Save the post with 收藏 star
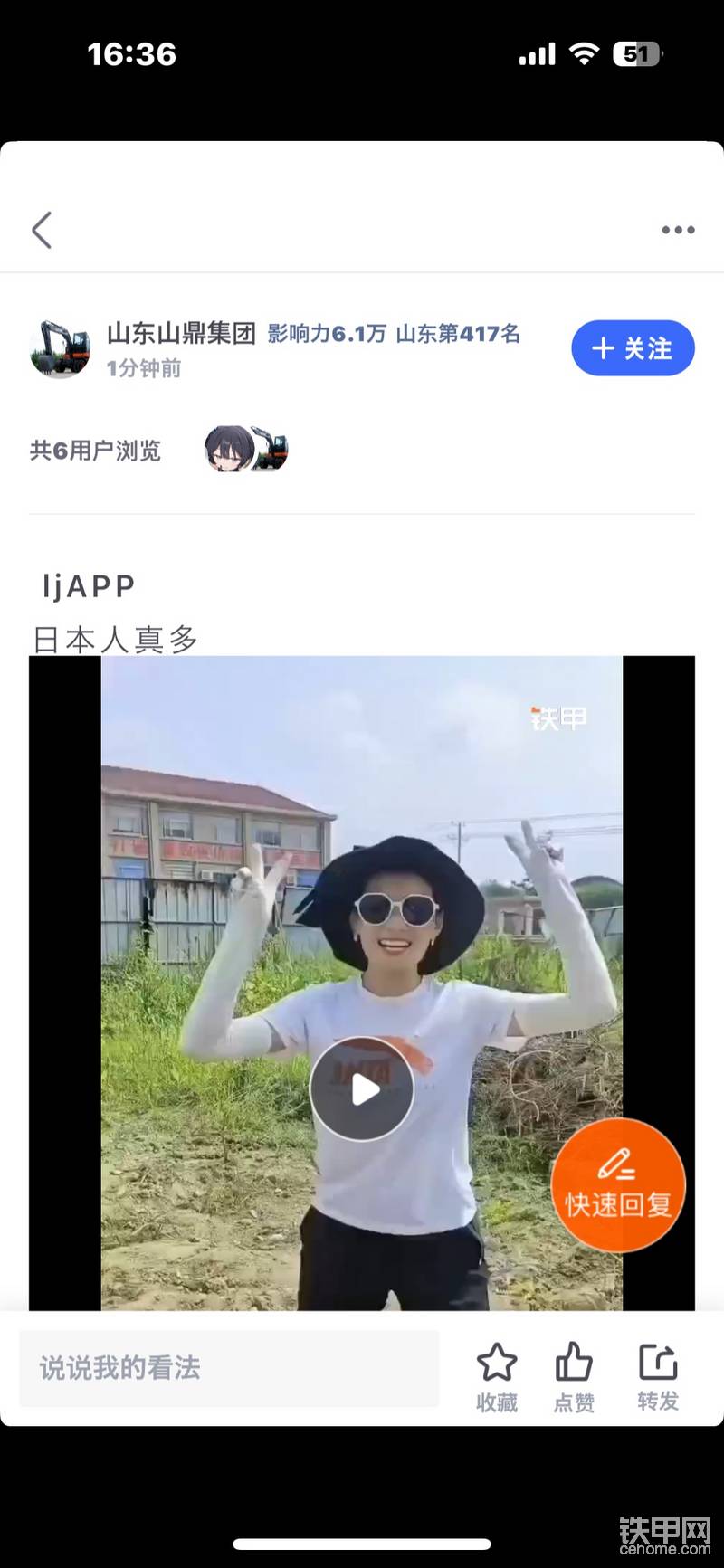This screenshot has height=1568, width=724. pyautogui.click(x=497, y=1376)
